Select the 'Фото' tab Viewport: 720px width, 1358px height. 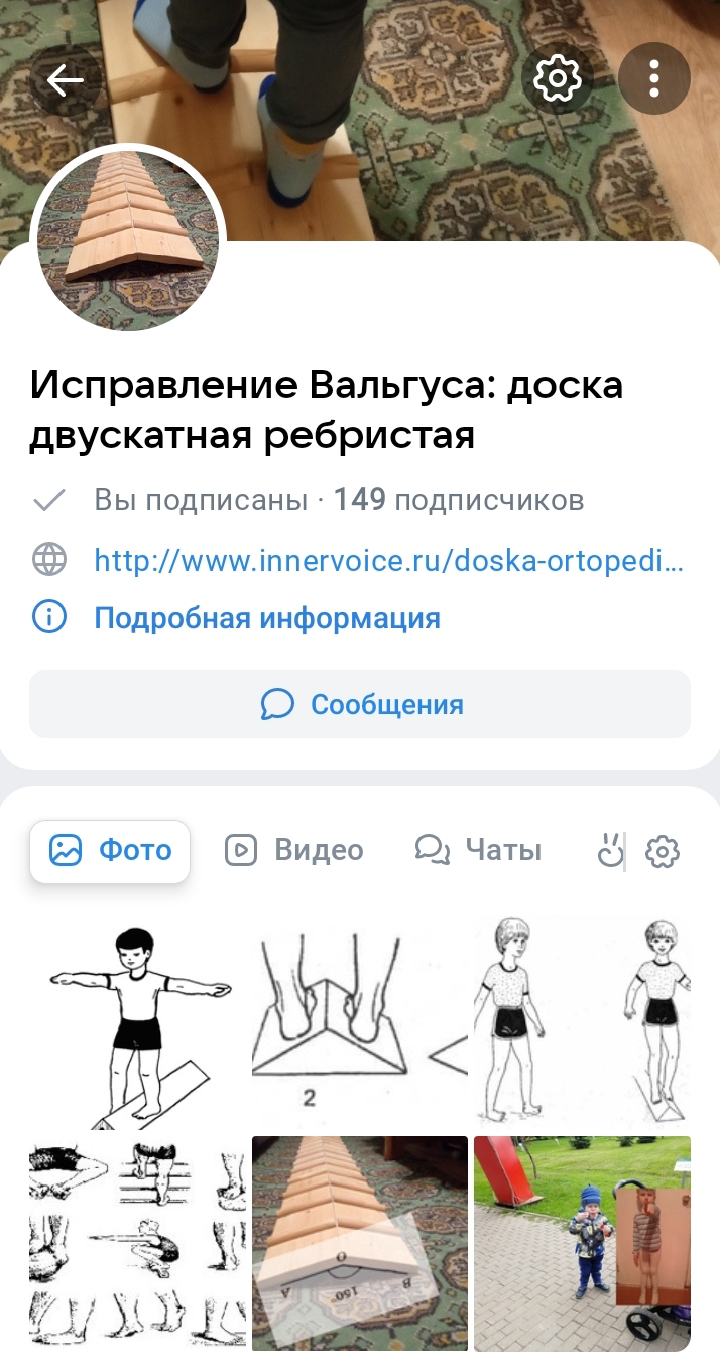coord(110,851)
